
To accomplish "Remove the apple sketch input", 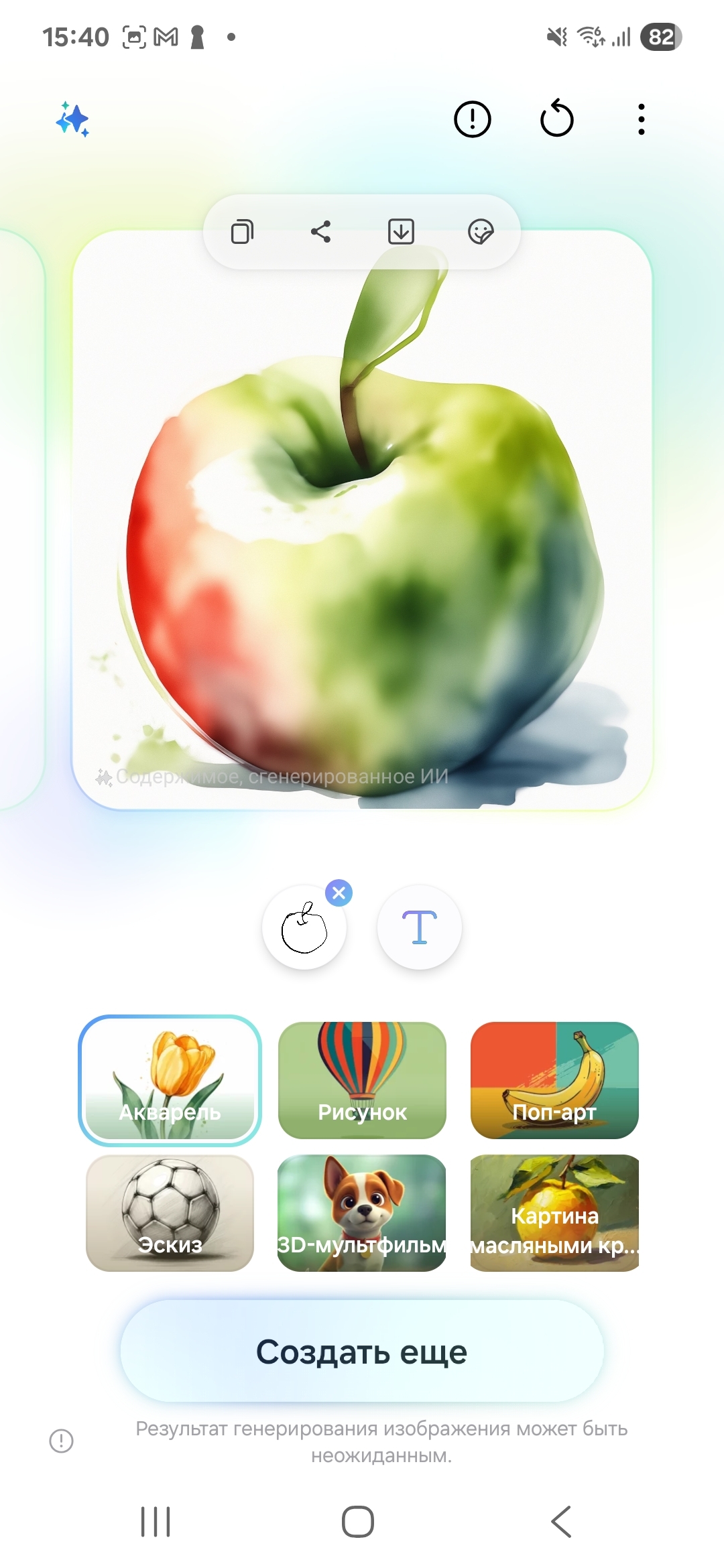I will click(x=339, y=893).
